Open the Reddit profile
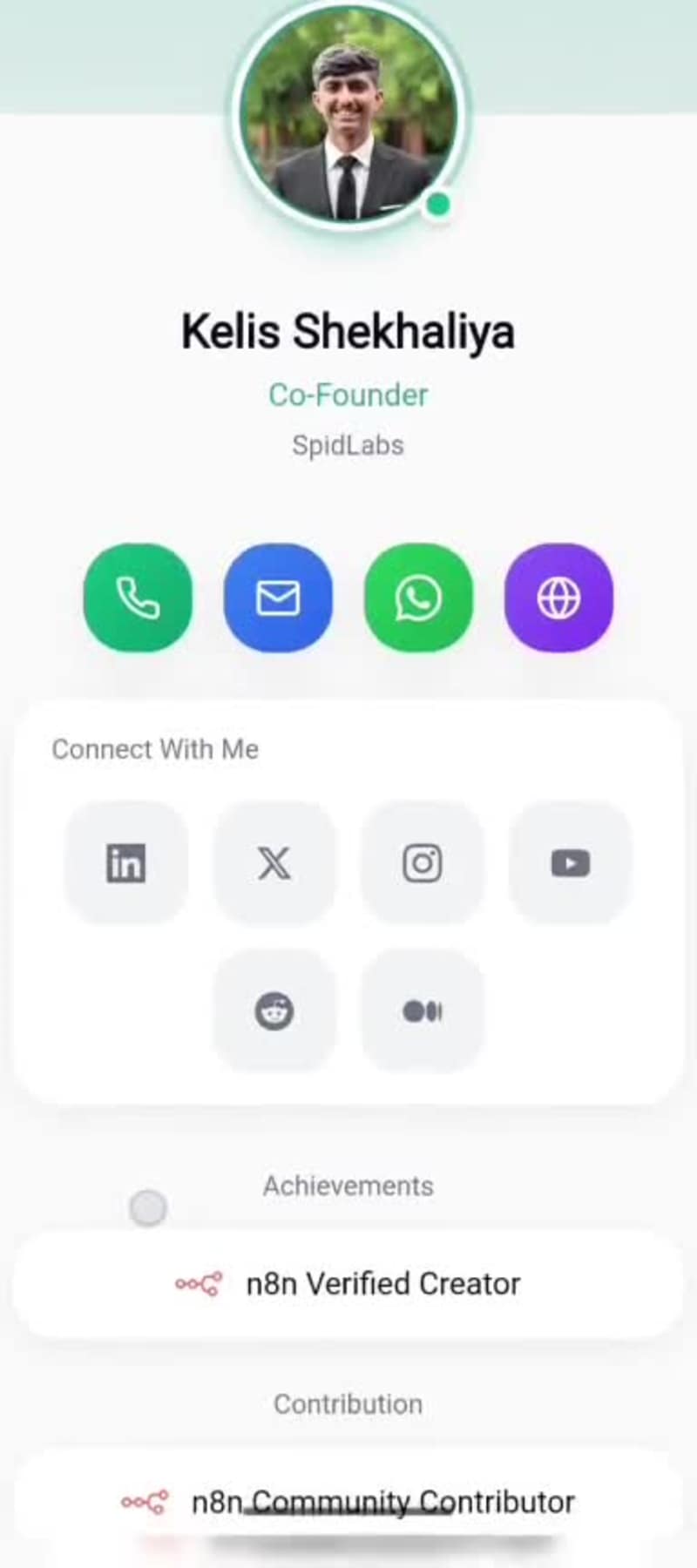697x1568 pixels. tap(274, 1011)
